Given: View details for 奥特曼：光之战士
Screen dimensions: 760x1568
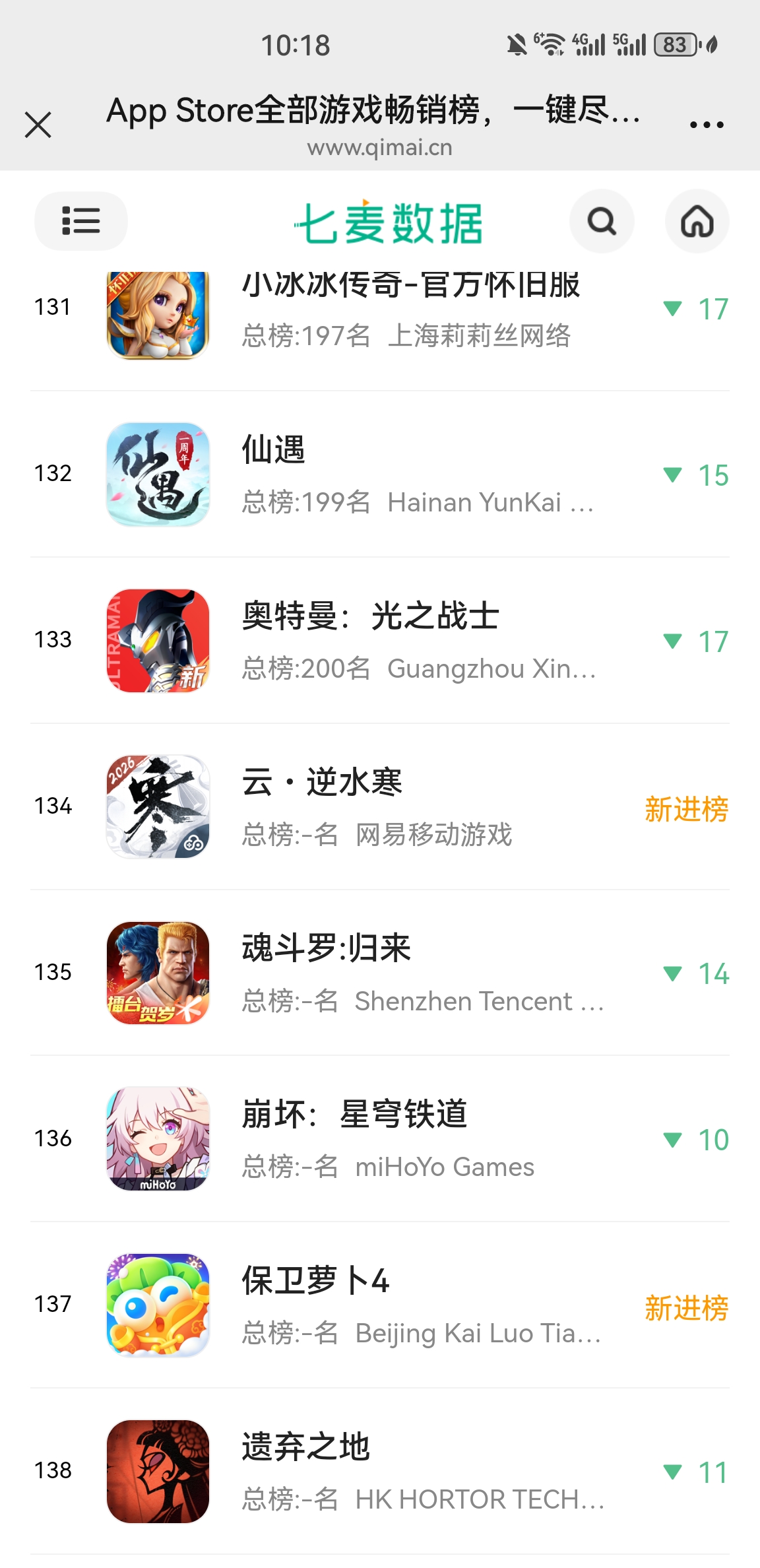Looking at the screenshot, I should tap(409, 640).
